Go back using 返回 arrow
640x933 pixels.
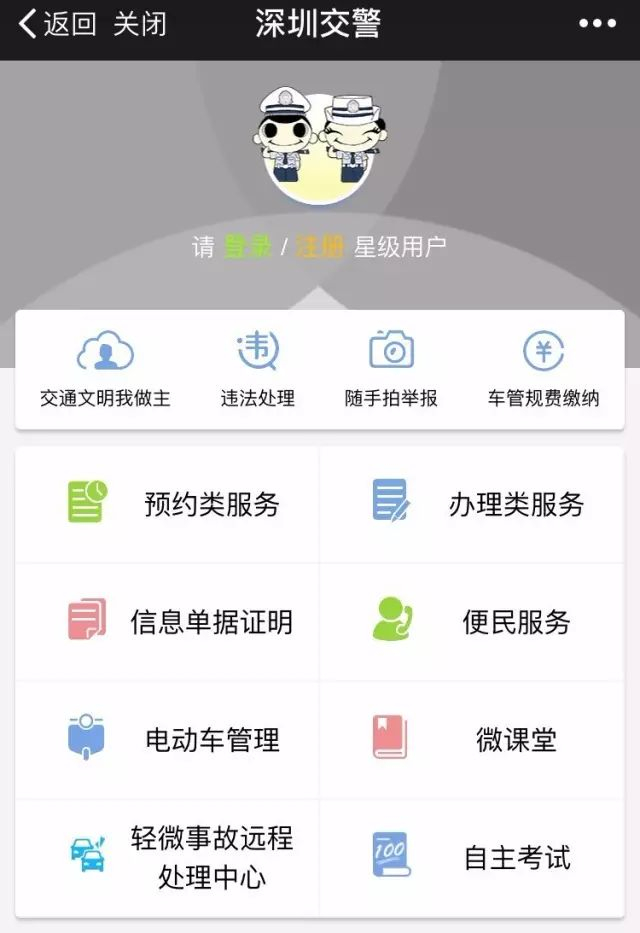(56, 24)
